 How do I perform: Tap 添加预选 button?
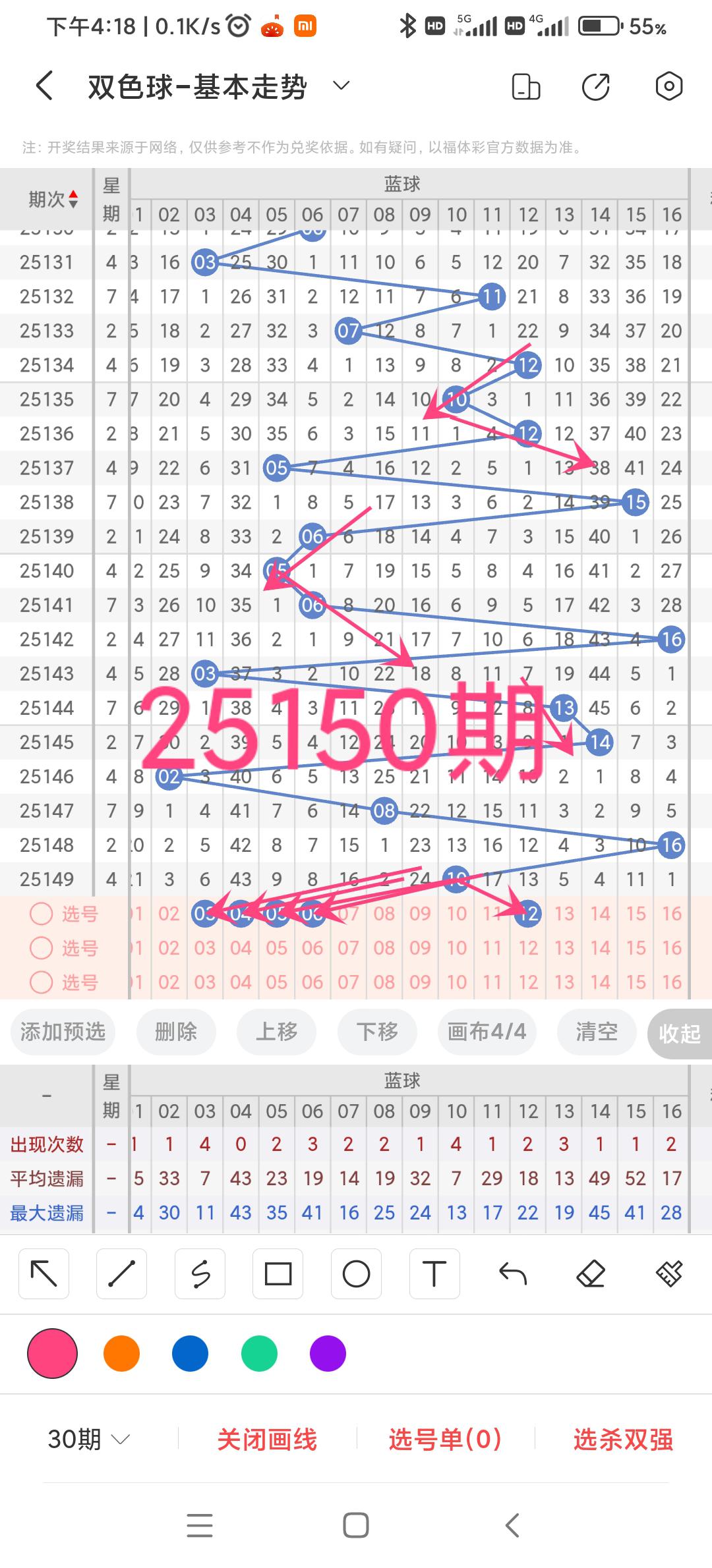click(63, 1031)
